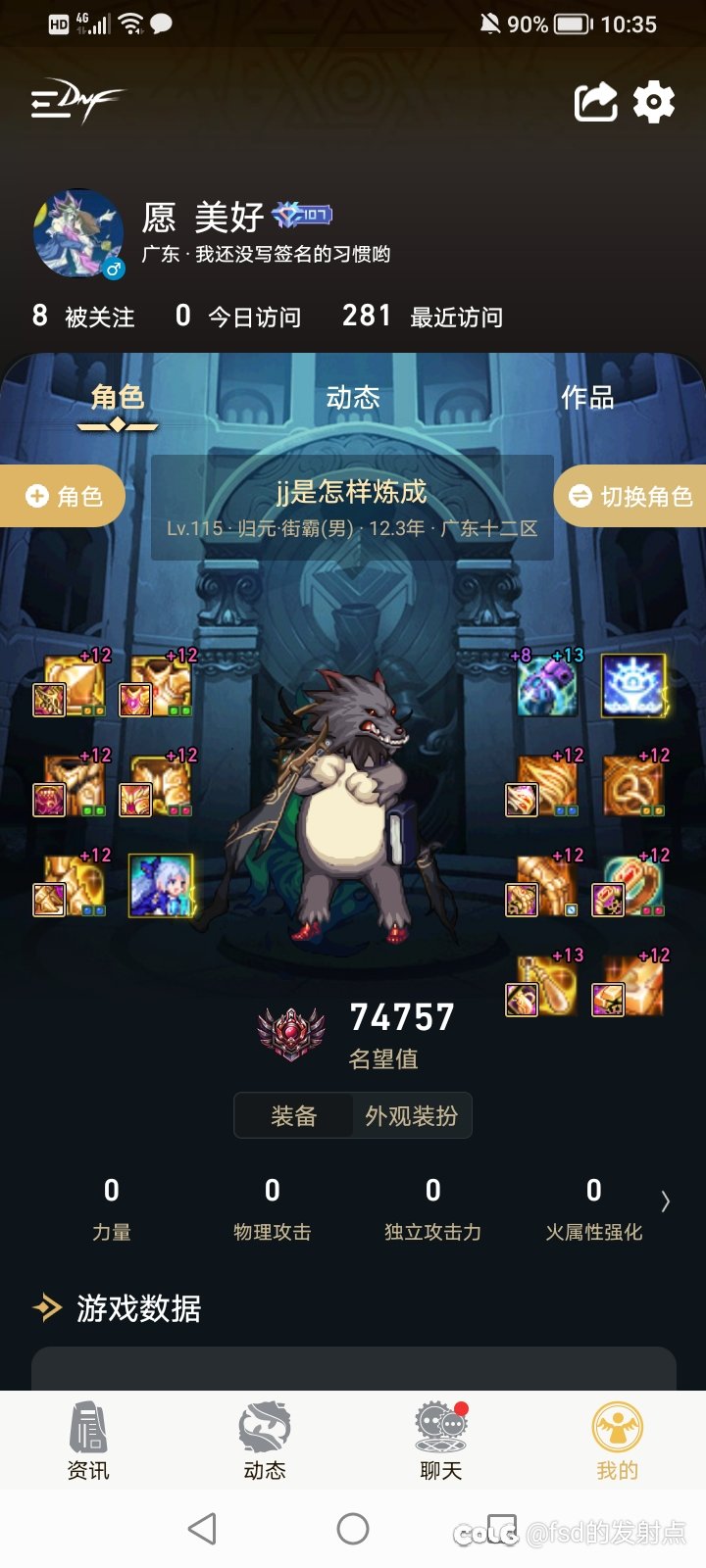Expand more stats with the right chevron
Image resolution: width=706 pixels, height=1568 pixels.
[666, 1201]
